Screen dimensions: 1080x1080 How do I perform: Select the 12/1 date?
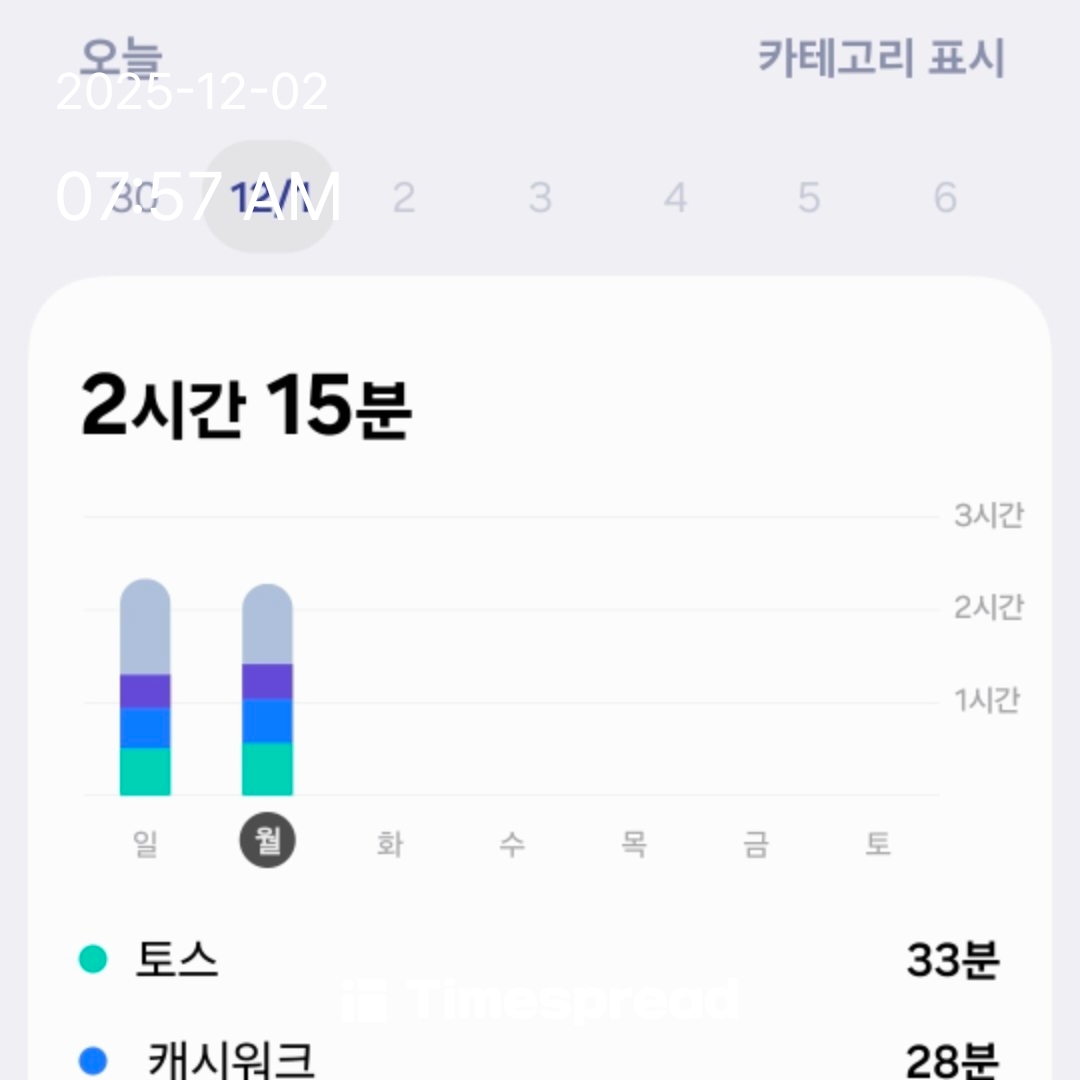click(268, 197)
